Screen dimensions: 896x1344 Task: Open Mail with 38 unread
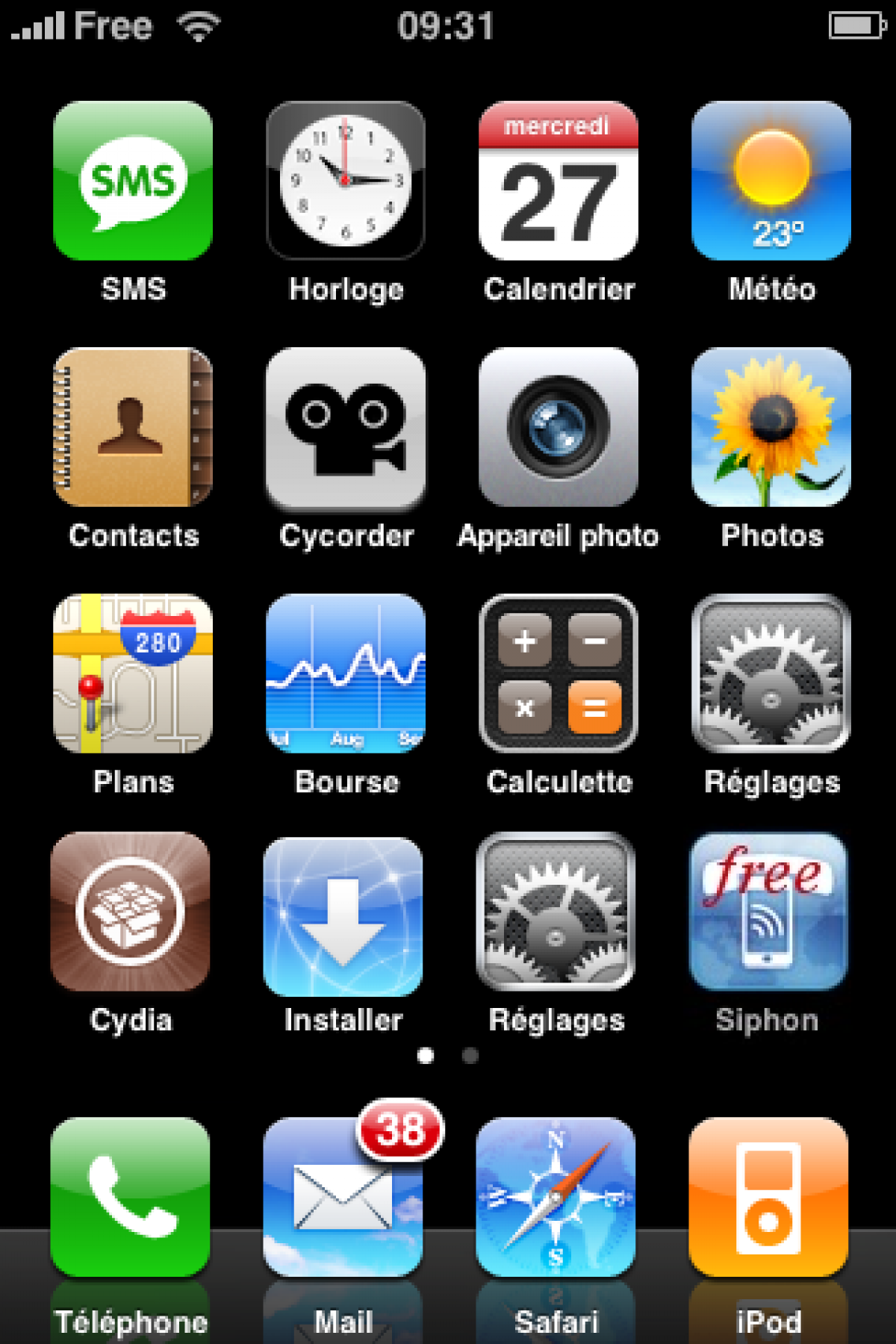coord(343,1196)
